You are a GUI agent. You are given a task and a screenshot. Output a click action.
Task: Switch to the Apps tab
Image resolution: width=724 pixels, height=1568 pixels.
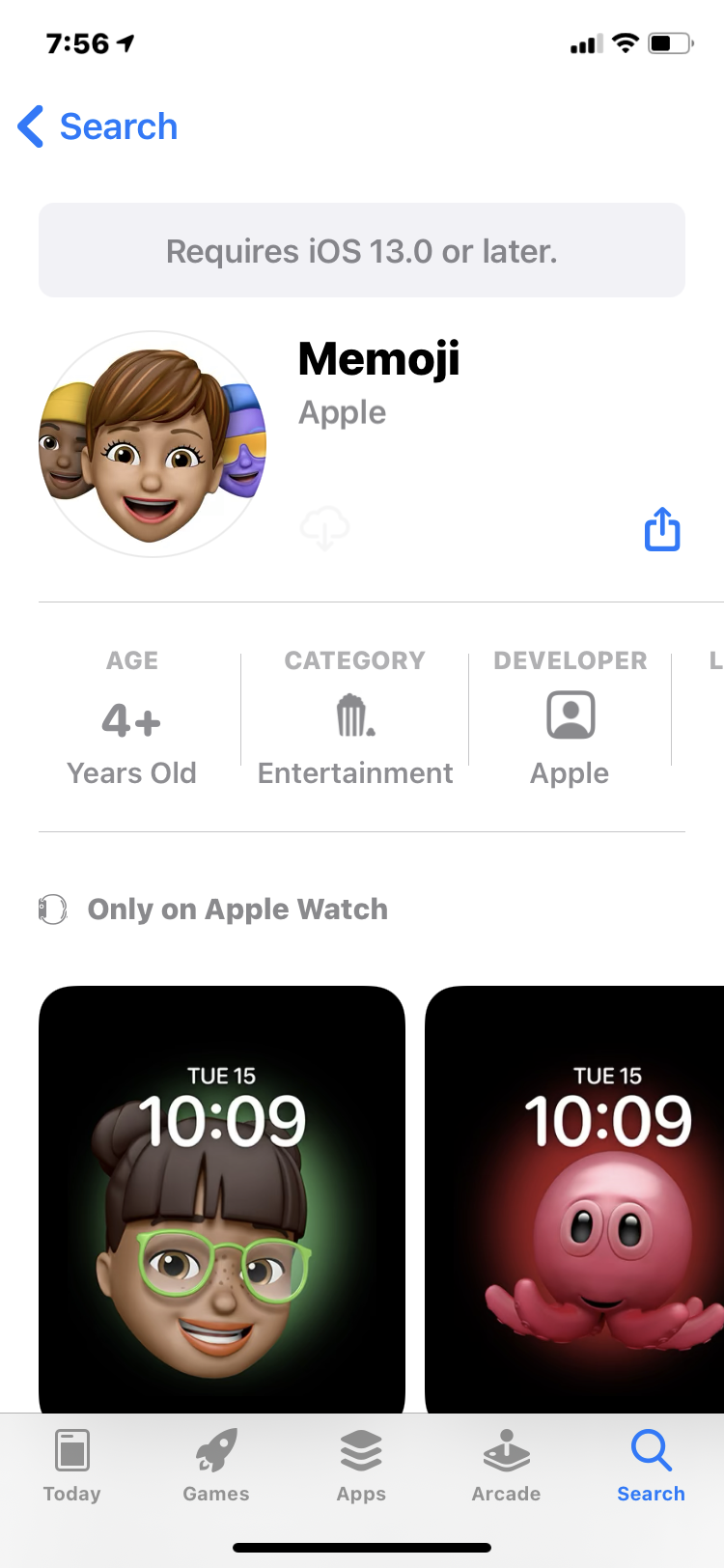361,1465
